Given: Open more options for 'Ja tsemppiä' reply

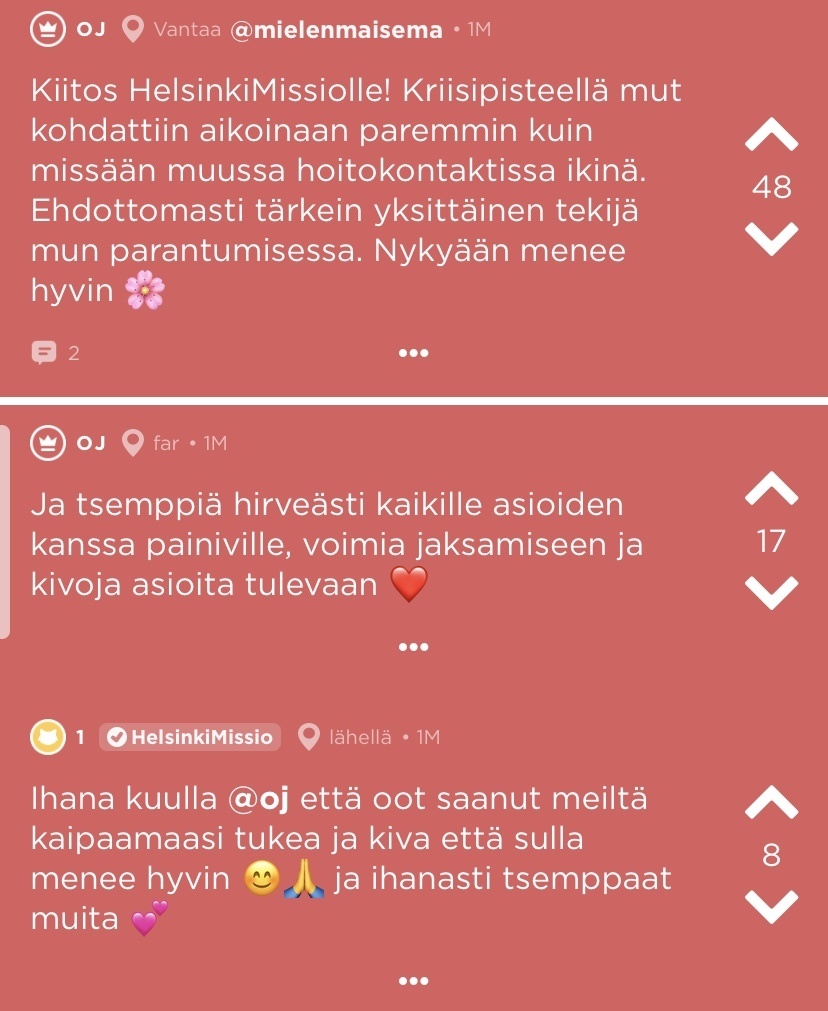Looking at the screenshot, I should (413, 647).
